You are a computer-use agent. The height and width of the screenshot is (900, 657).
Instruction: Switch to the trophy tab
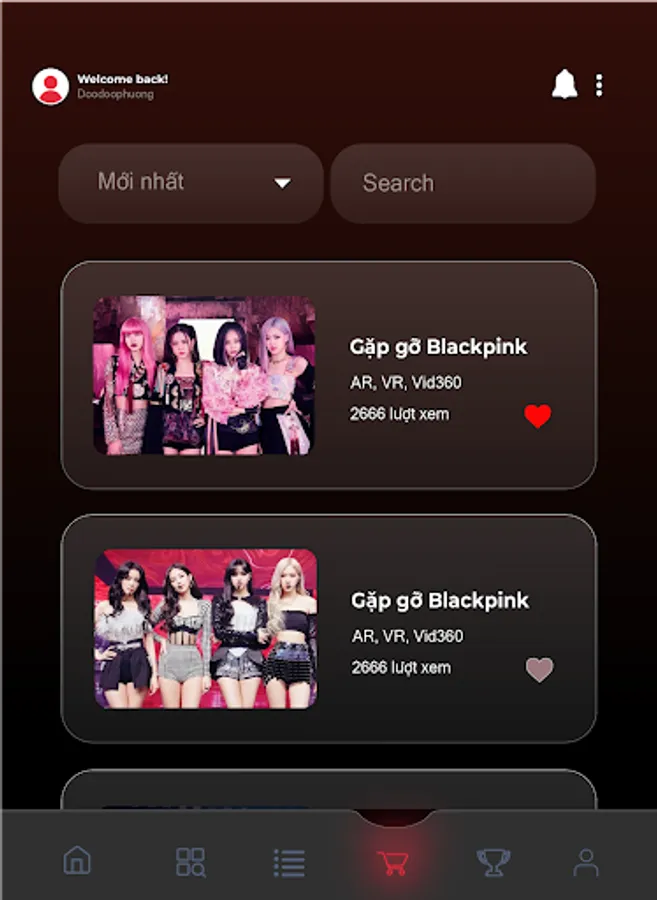pyautogui.click(x=493, y=862)
